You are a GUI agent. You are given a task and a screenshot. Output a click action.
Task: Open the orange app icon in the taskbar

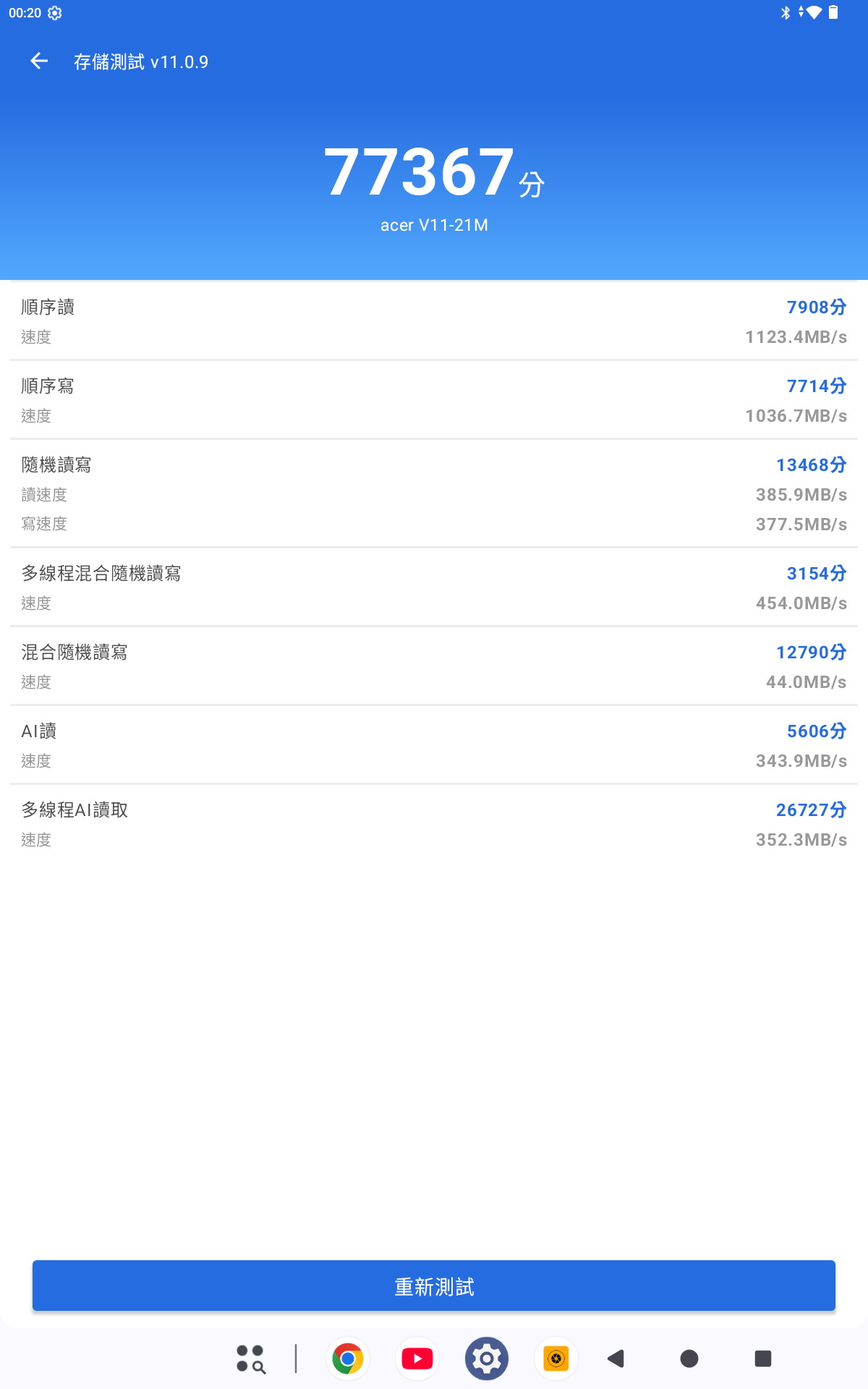pyautogui.click(x=556, y=1359)
